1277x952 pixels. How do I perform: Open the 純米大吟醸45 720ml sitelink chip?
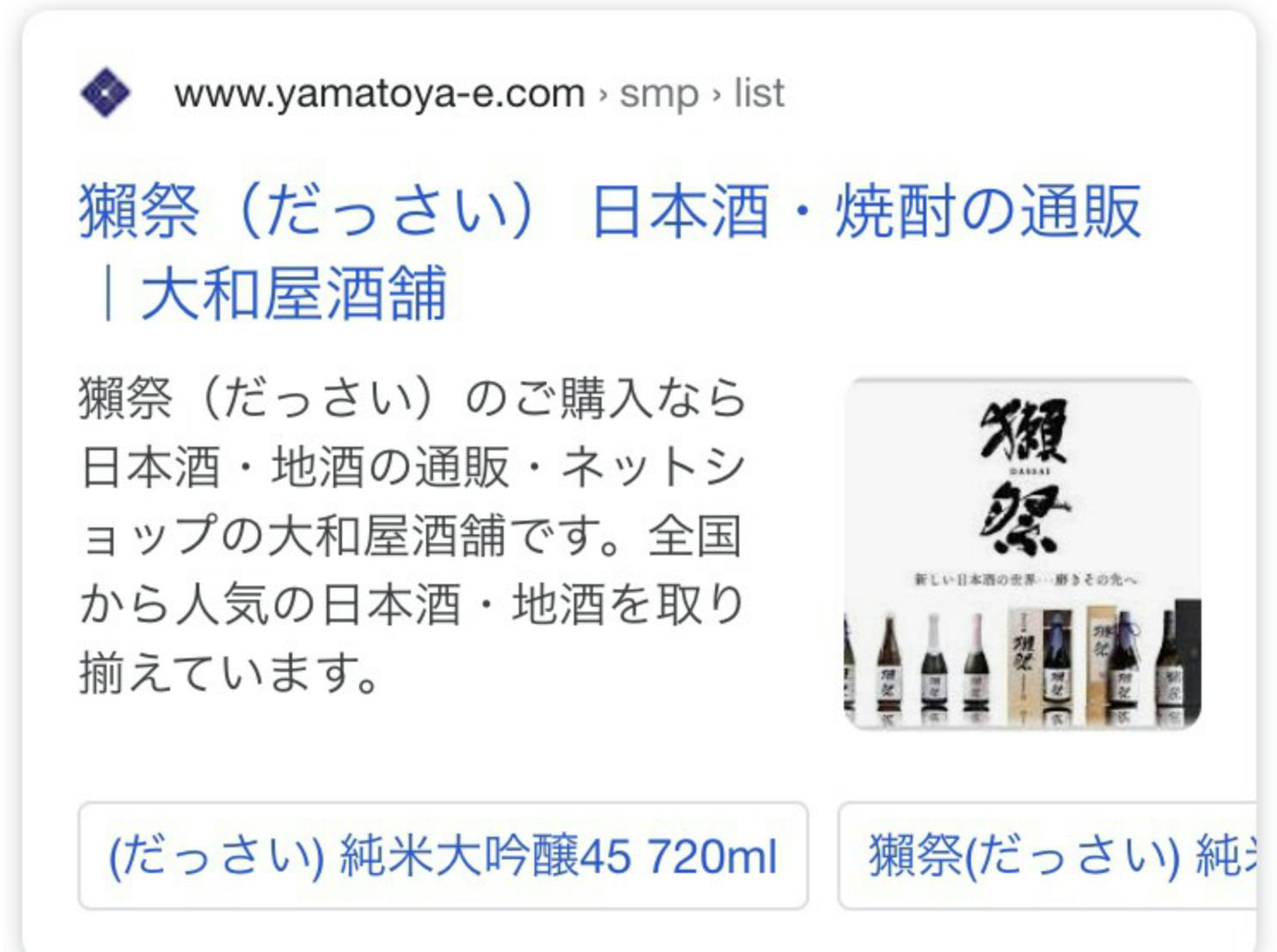pos(443,856)
